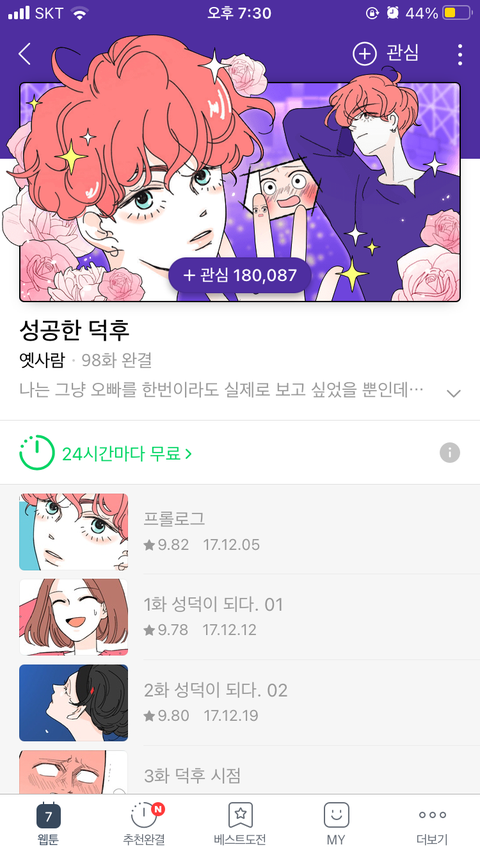Expand the webtoon description chevron
This screenshot has height=854, width=480.
click(x=453, y=393)
